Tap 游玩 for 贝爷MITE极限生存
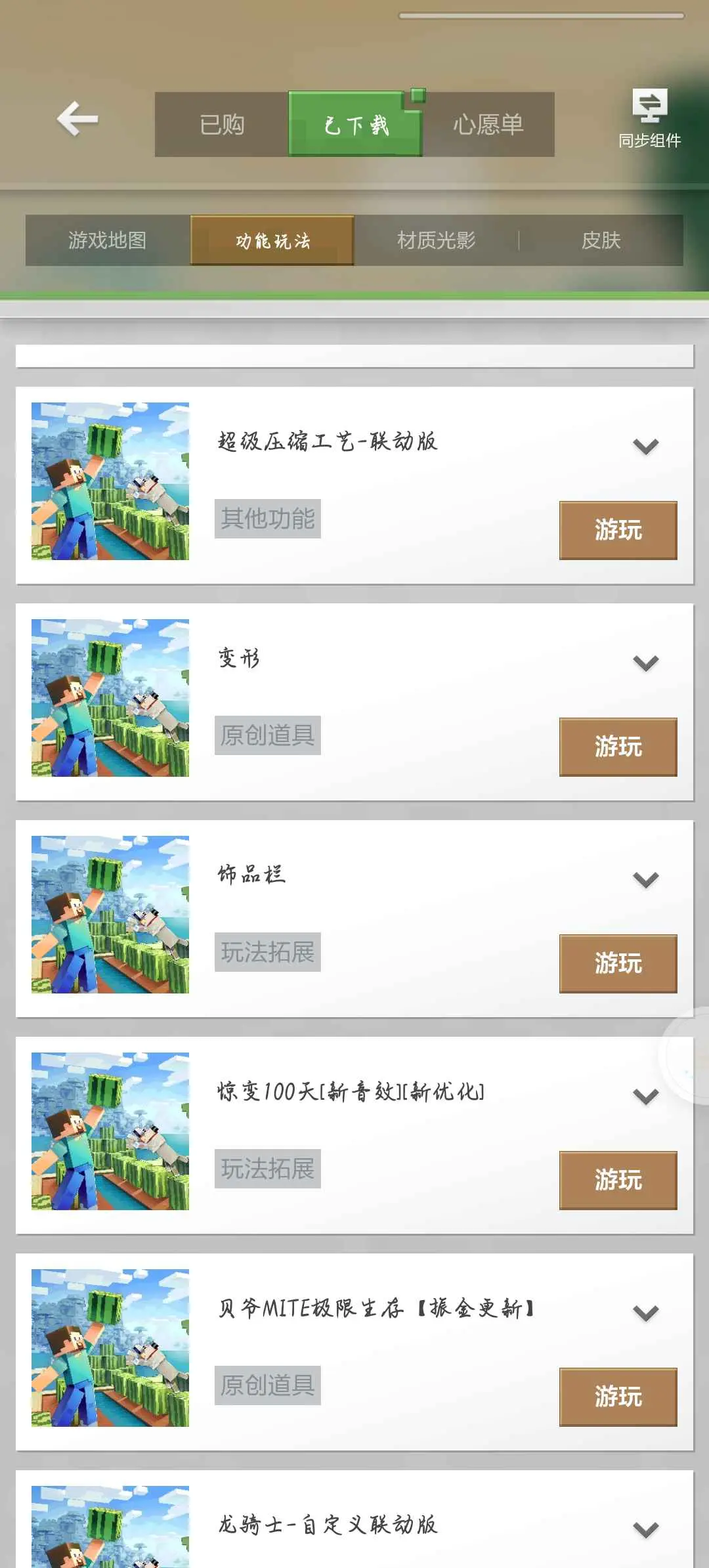Screen dimensions: 709x1568 618,1397
